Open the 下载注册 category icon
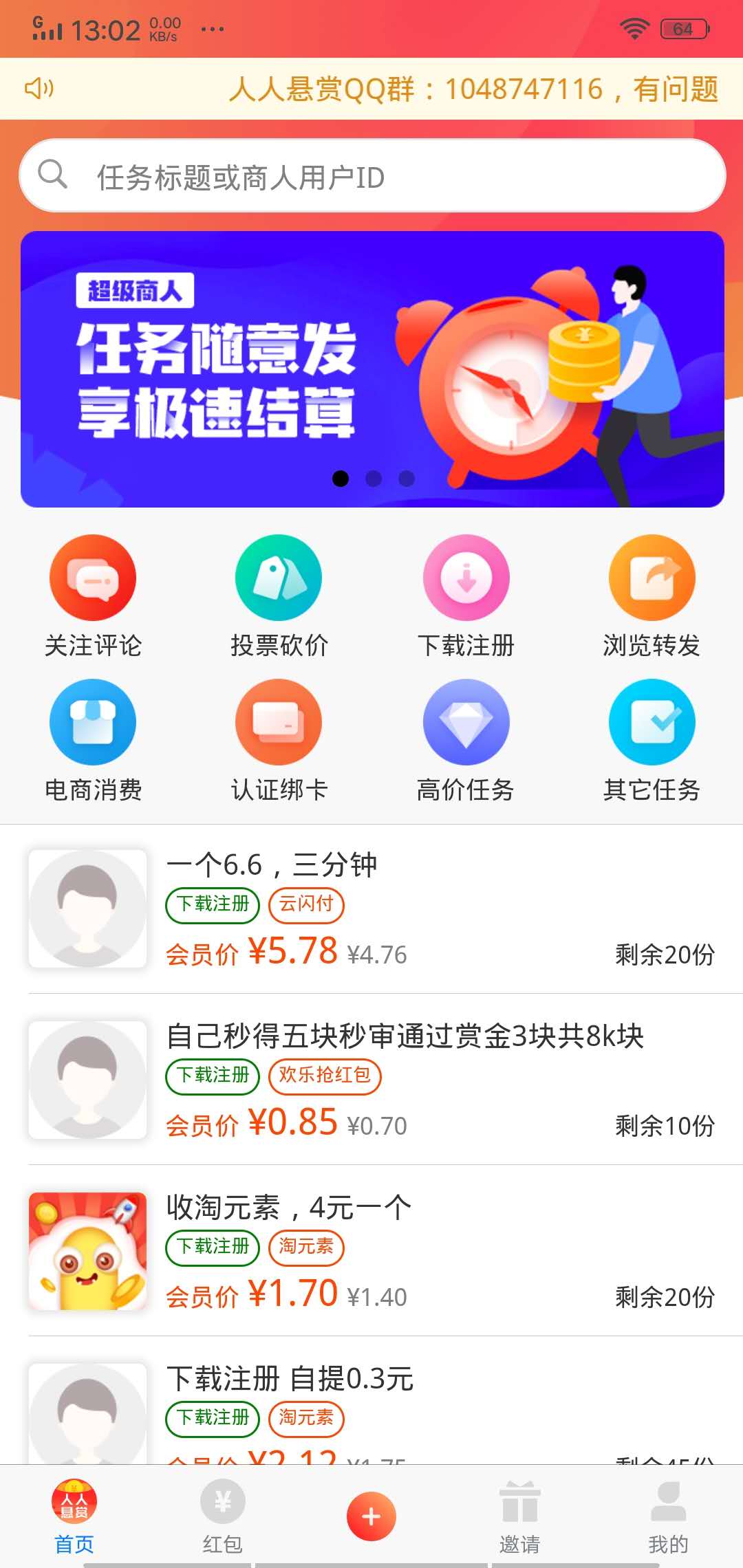Screen dimensions: 743x1568 466,578
